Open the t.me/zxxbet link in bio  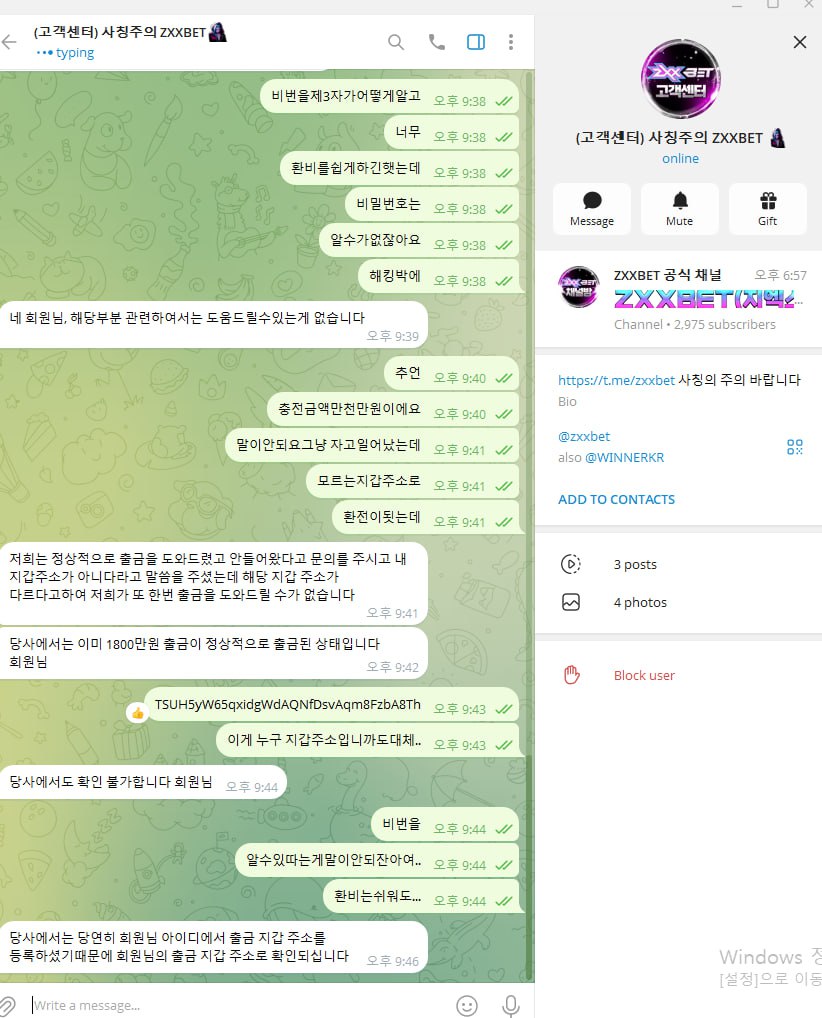pyautogui.click(x=616, y=380)
